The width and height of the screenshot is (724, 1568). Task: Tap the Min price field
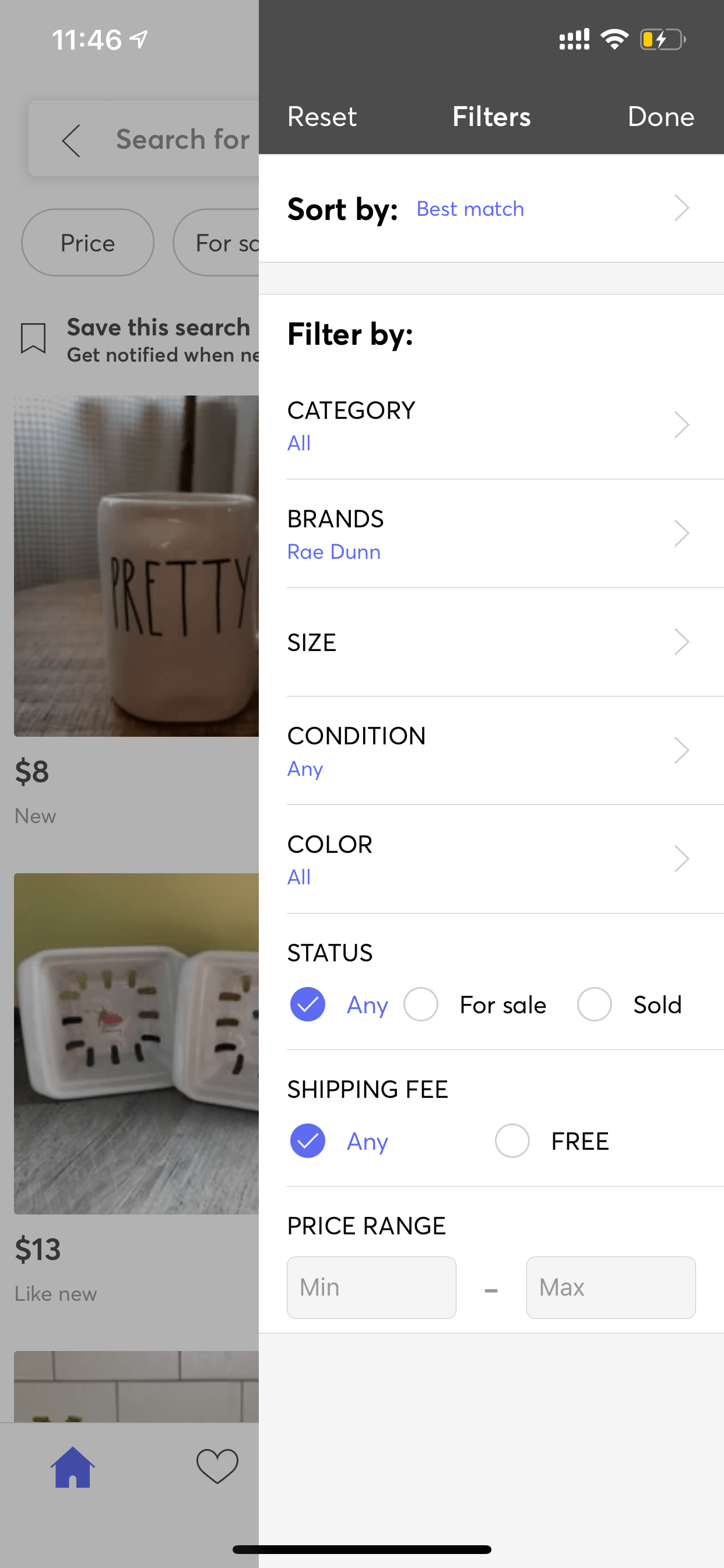(371, 1287)
